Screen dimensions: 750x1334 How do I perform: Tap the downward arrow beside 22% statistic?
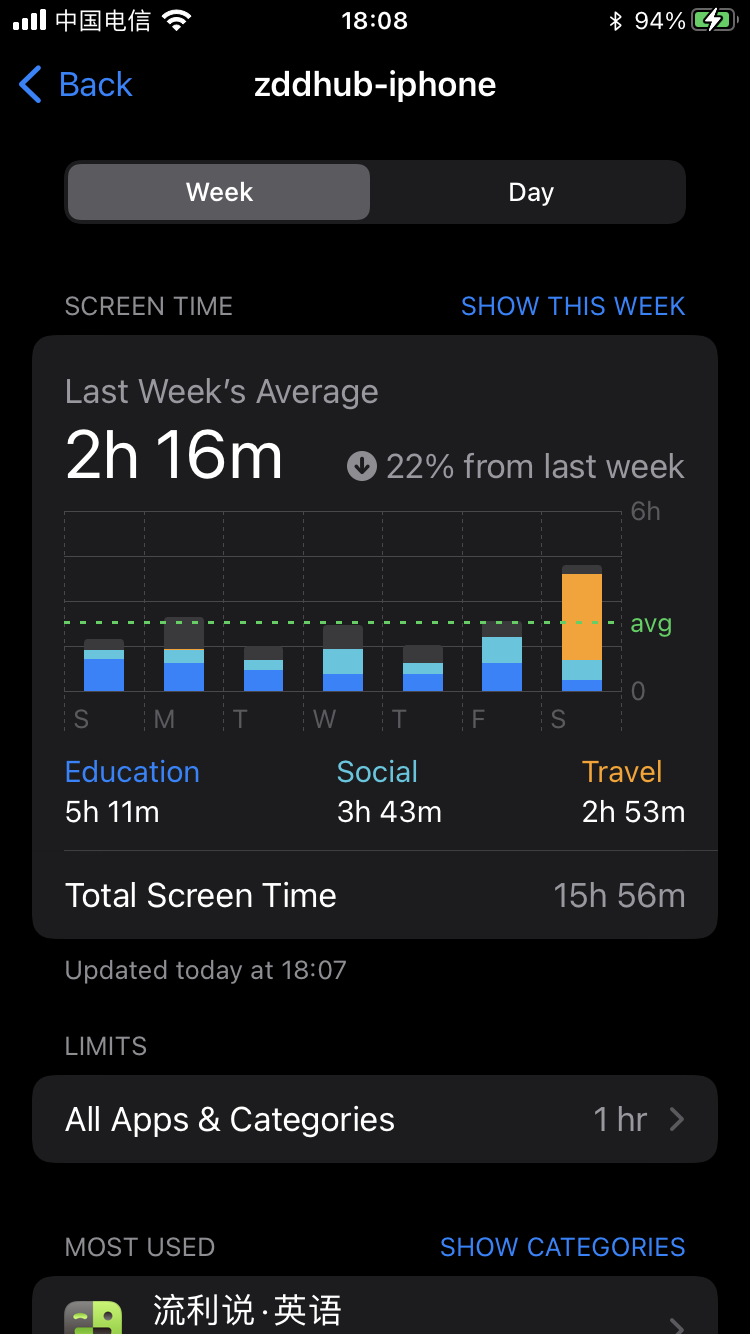[x=361, y=465]
